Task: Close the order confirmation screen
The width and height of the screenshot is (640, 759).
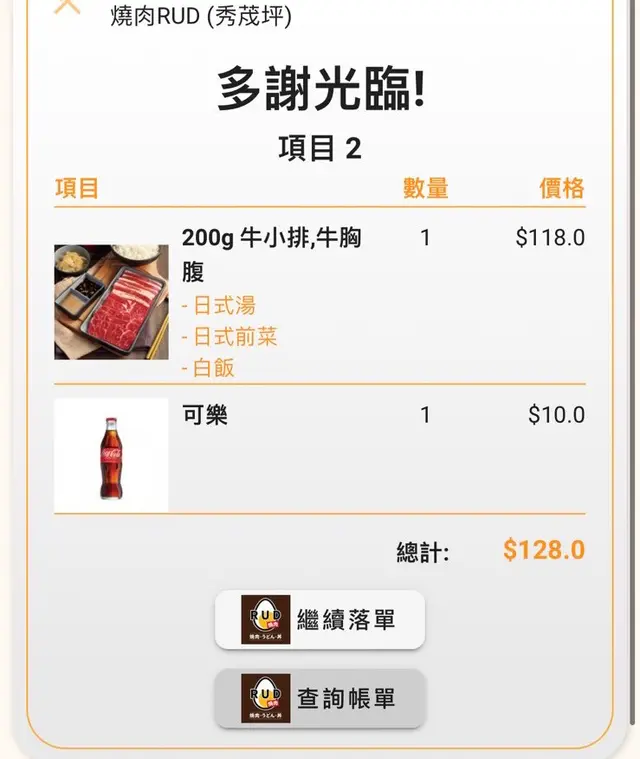Action: point(67,6)
